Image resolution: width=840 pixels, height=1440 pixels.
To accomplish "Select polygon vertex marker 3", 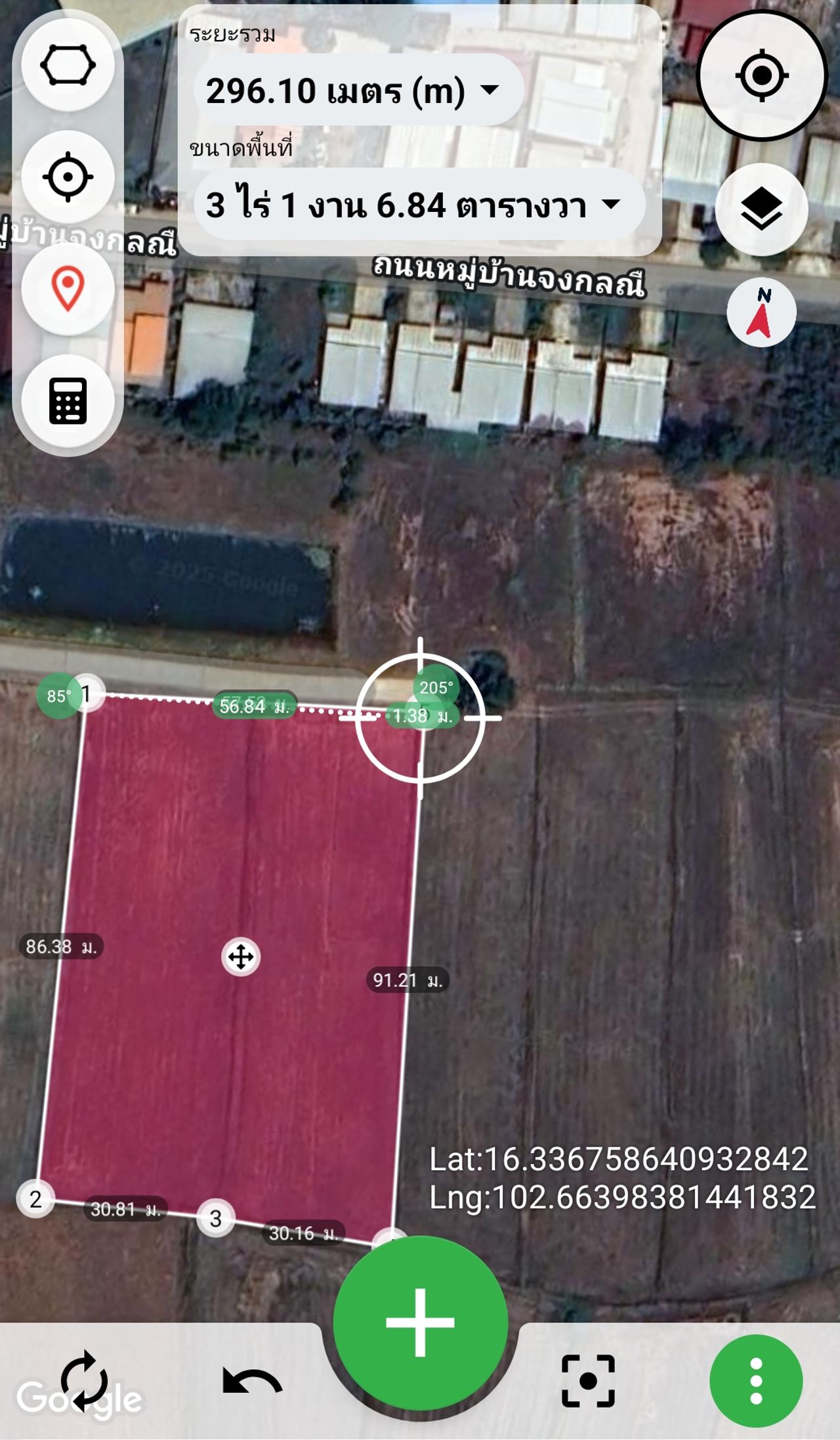I will tap(216, 1218).
